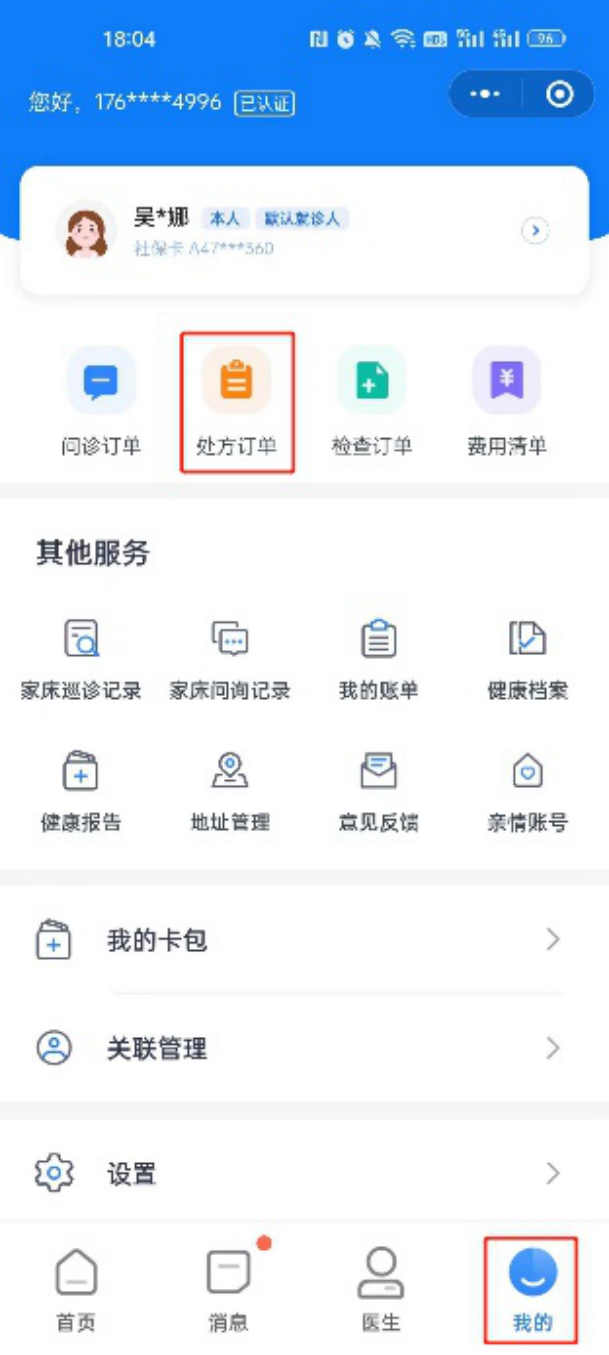Switch to the 首页 tab
This screenshot has width=609, height=1355.
tap(76, 1289)
